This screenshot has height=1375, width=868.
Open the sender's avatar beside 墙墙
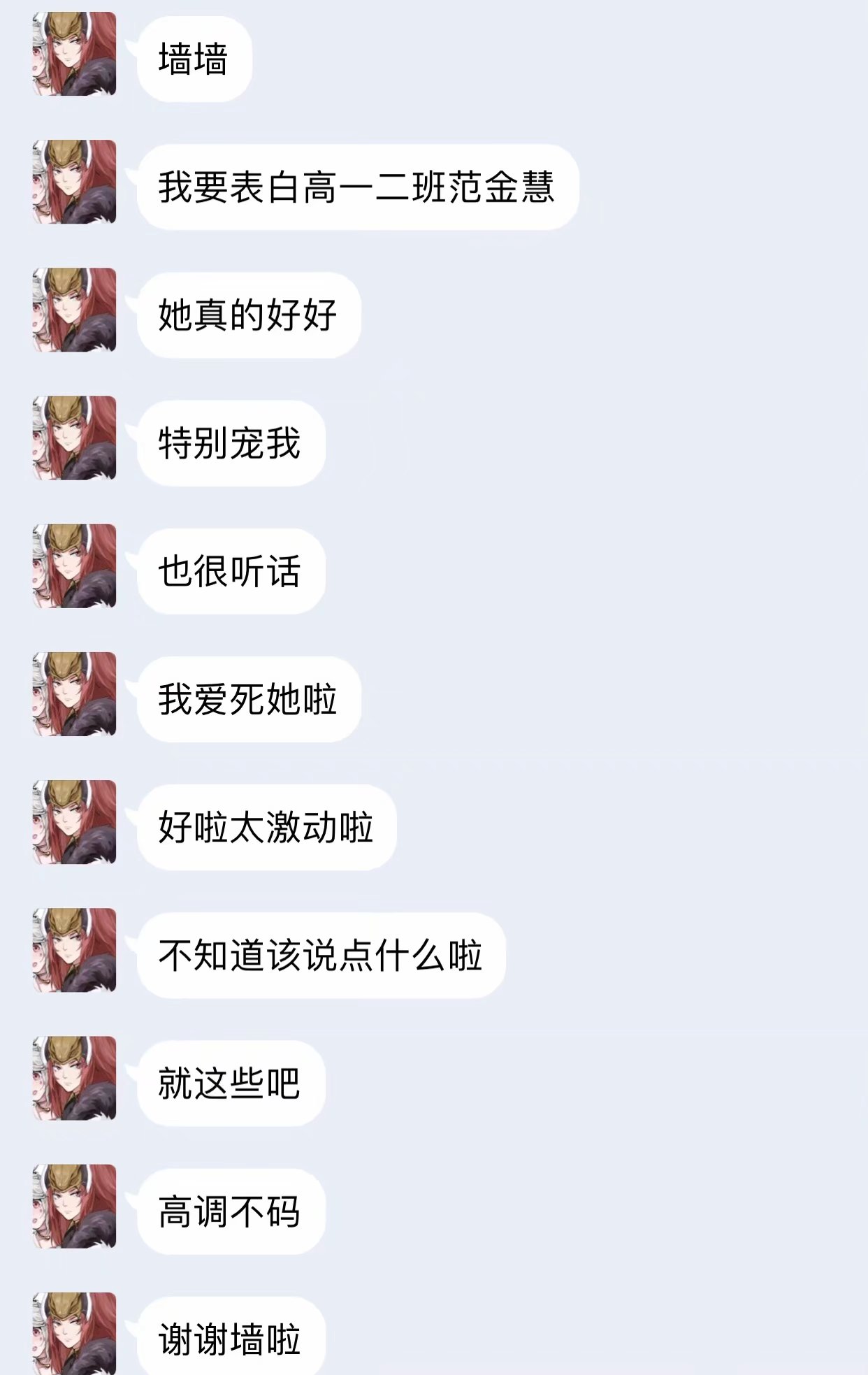[74, 54]
